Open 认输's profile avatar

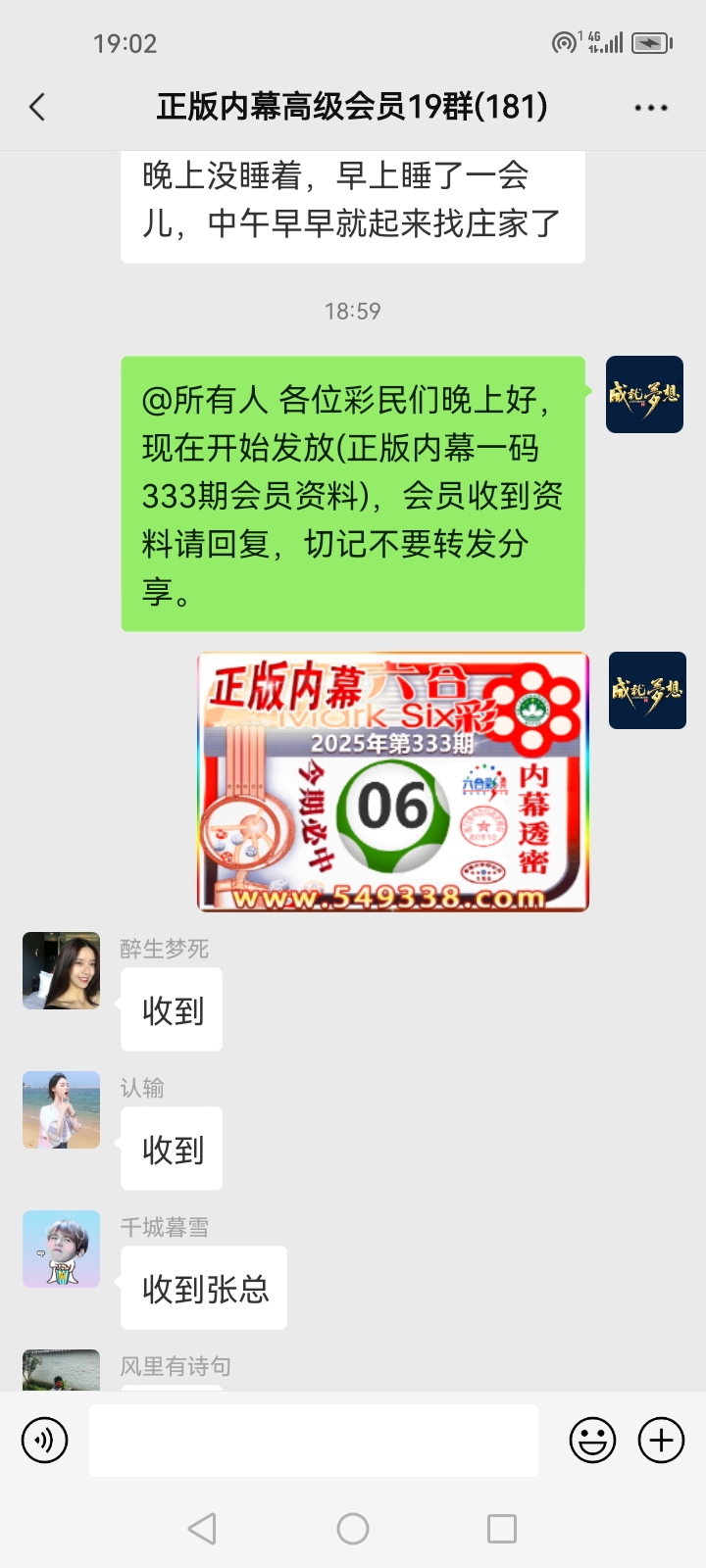pyautogui.click(x=61, y=1109)
